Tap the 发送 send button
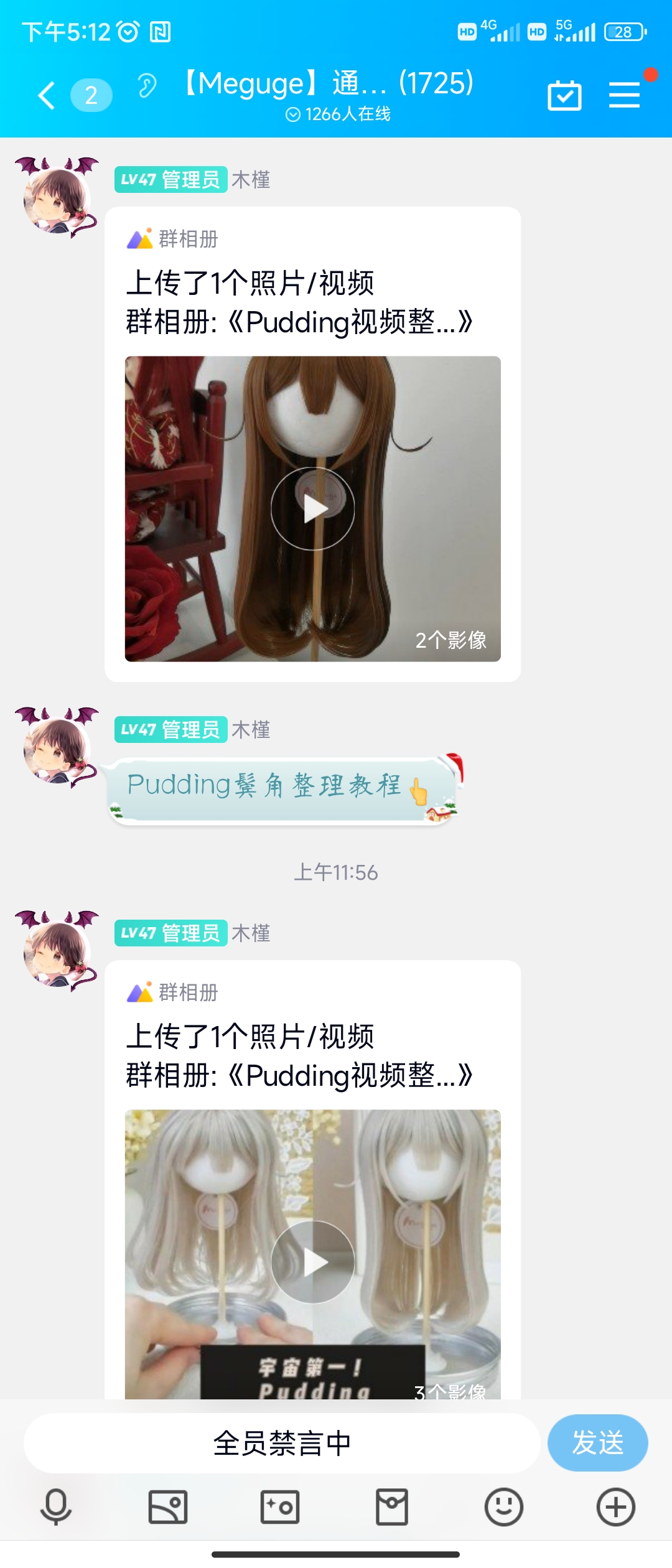 click(597, 1442)
